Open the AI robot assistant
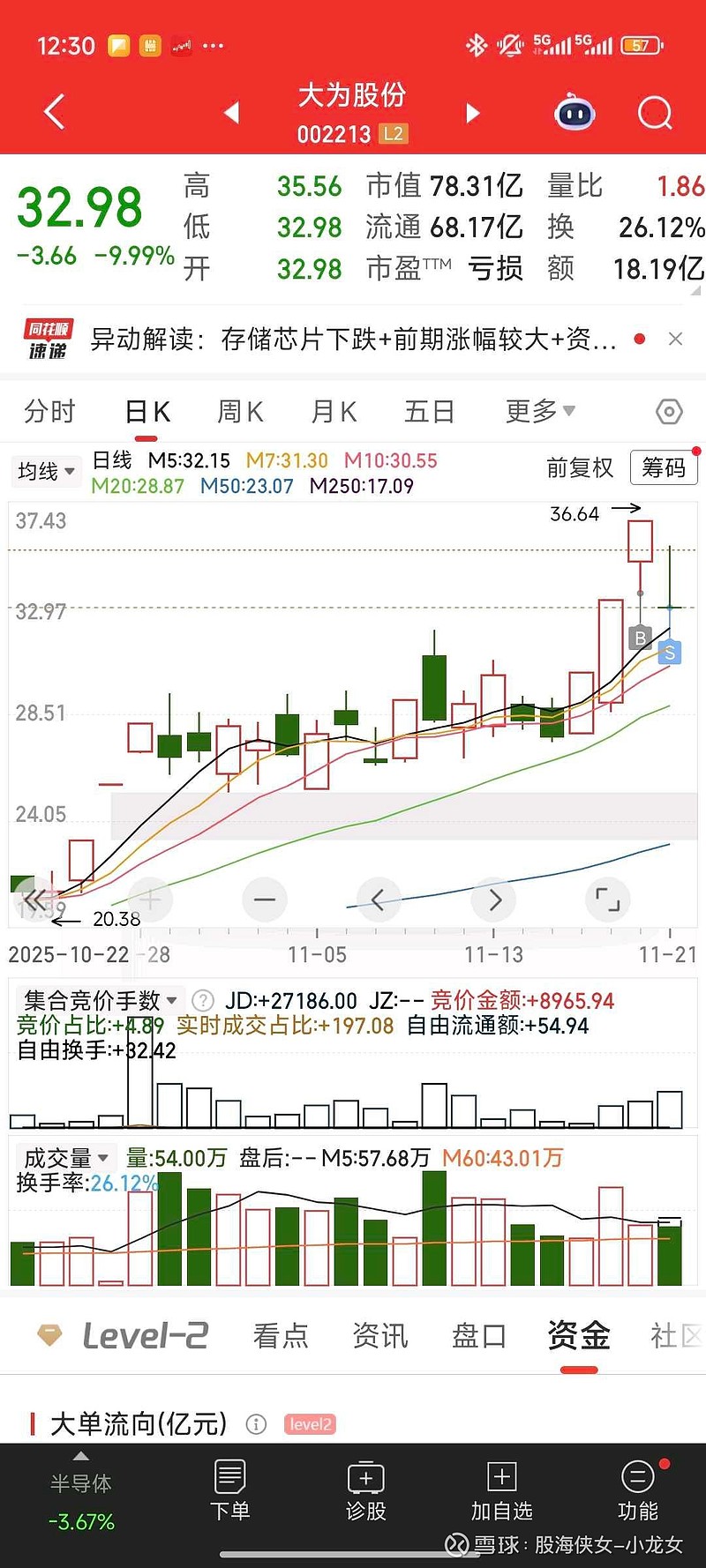This screenshot has height=1568, width=706. click(574, 113)
